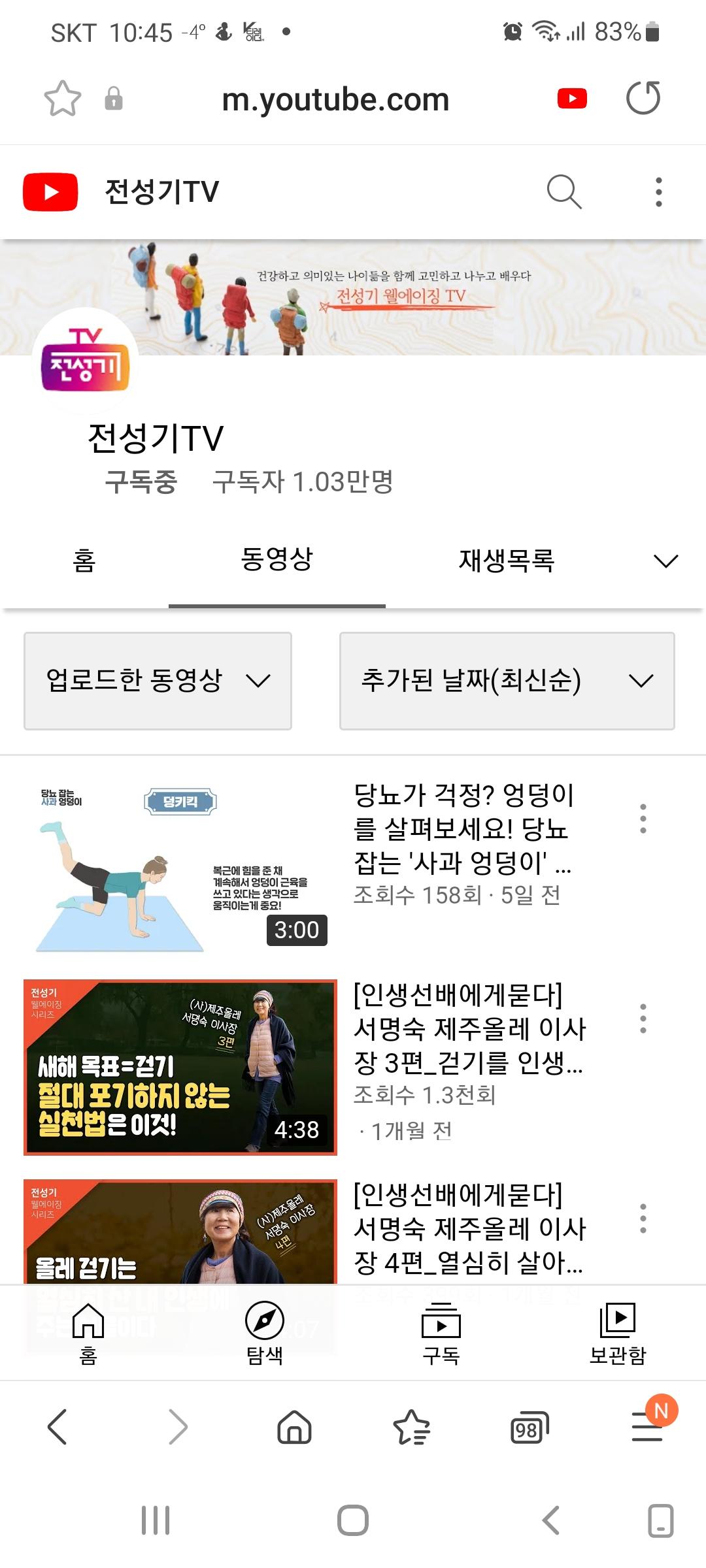Tap the 구독중 subscribed button
706x1568 pixels.
click(x=141, y=482)
